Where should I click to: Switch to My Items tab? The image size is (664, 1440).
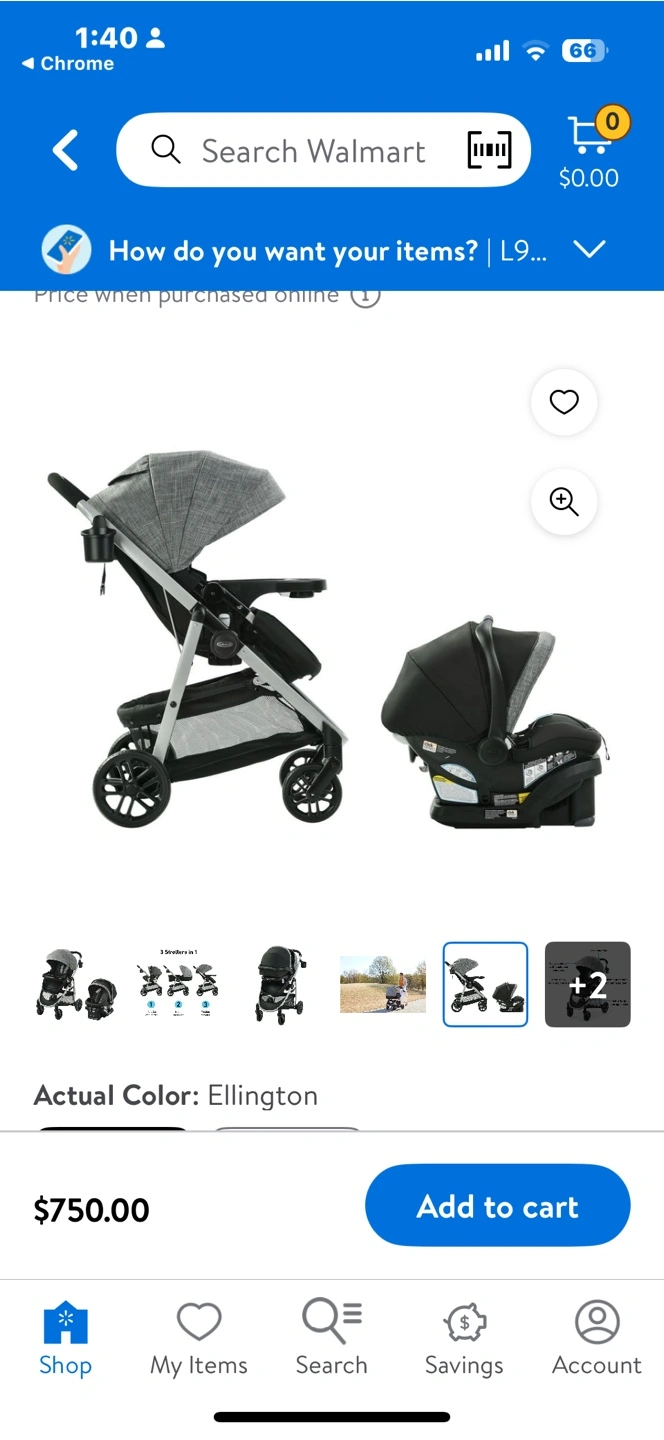(199, 1338)
